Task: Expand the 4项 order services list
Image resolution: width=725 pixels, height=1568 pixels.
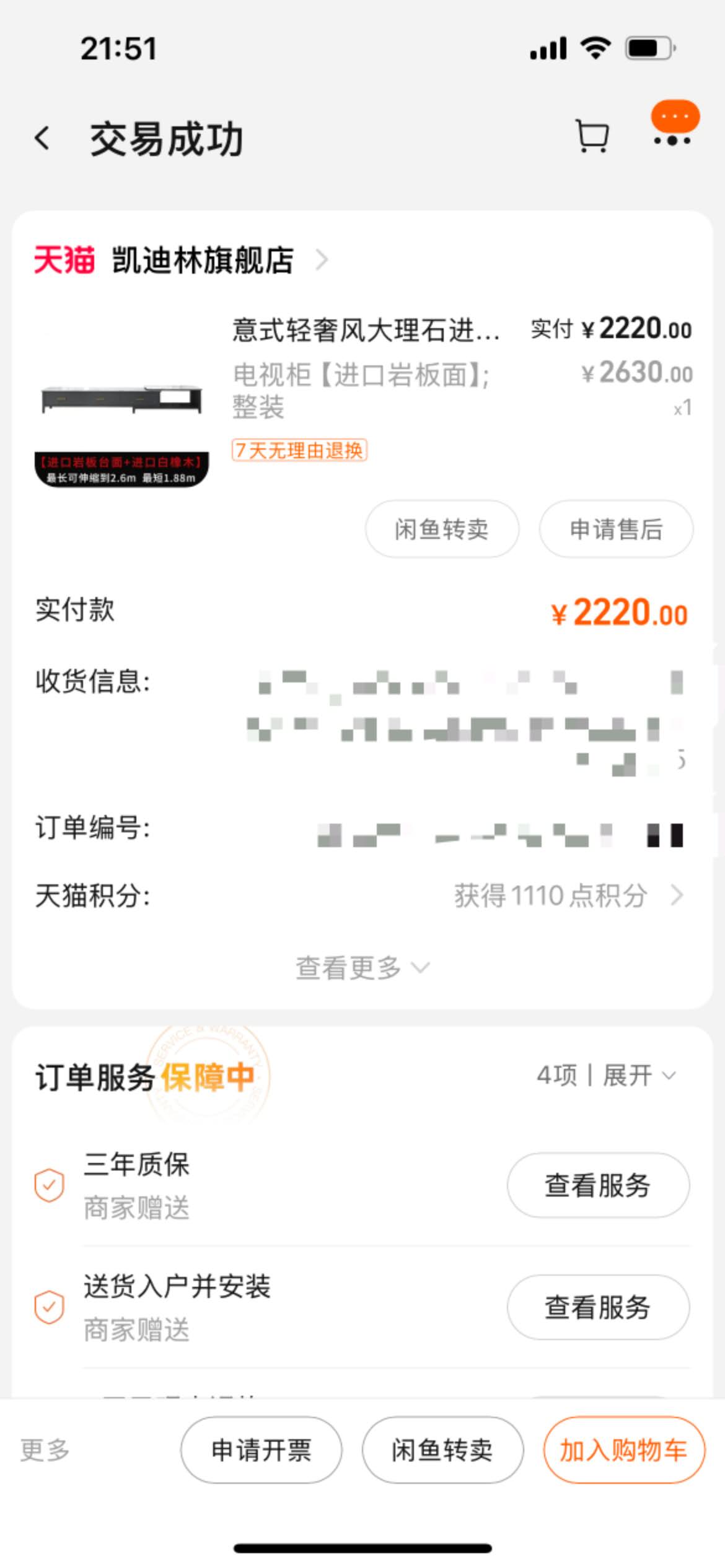Action: (x=607, y=1076)
